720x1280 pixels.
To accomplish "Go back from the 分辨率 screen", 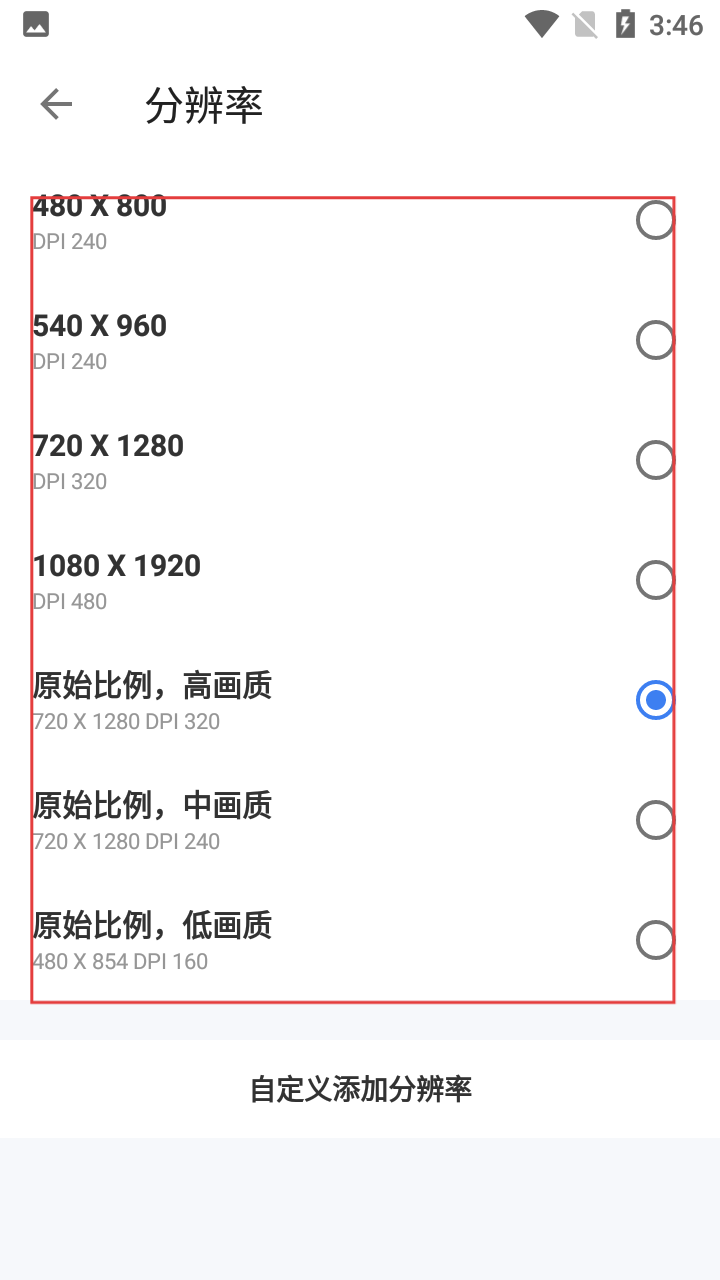I will 56,104.
